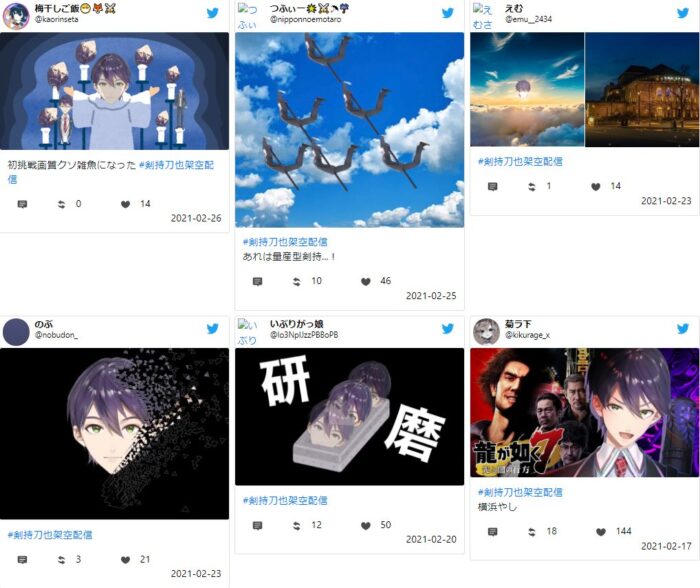Reply to the tweet by @emu__2434
Image resolution: width=700 pixels, height=588 pixels.
click(x=492, y=186)
